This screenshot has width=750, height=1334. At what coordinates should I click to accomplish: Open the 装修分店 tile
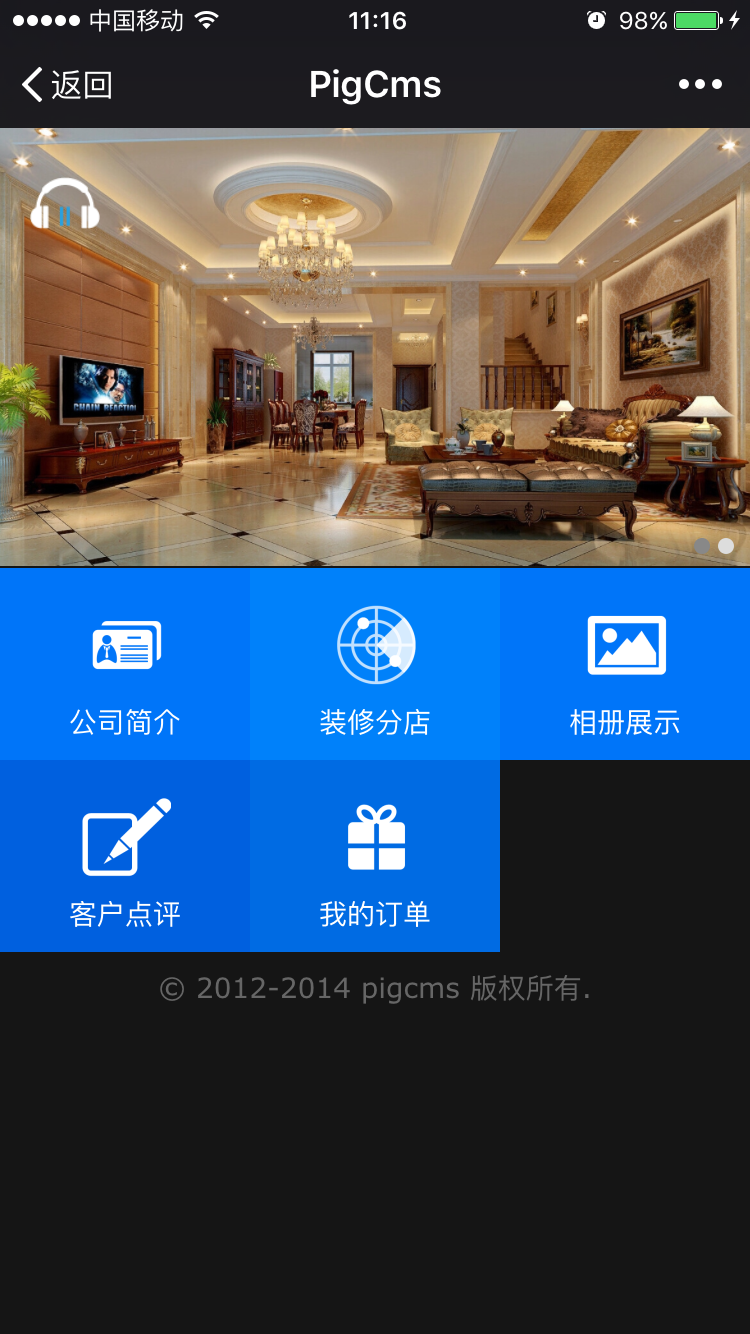pyautogui.click(x=375, y=664)
